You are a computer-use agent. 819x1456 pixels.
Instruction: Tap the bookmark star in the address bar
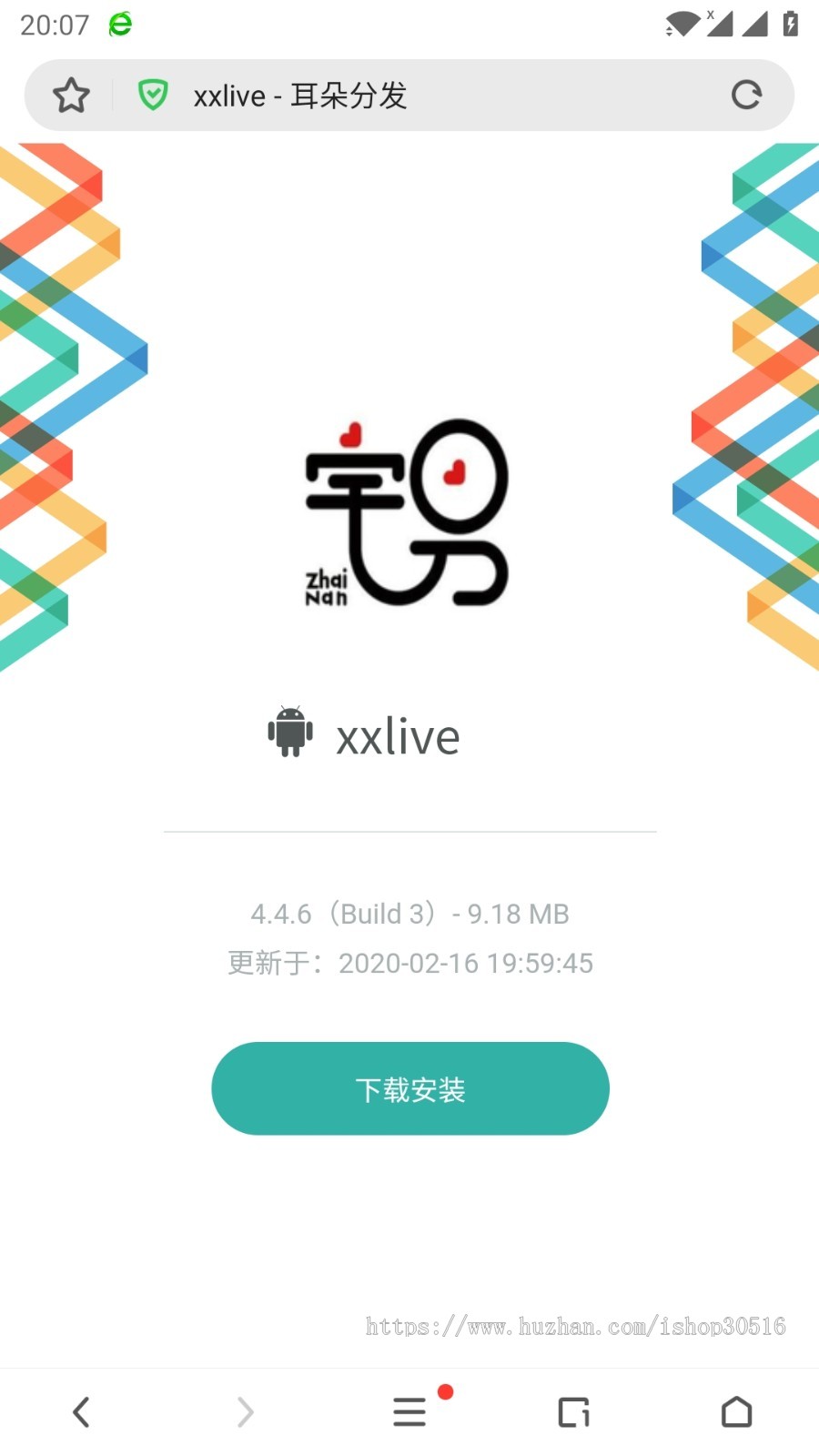71,95
